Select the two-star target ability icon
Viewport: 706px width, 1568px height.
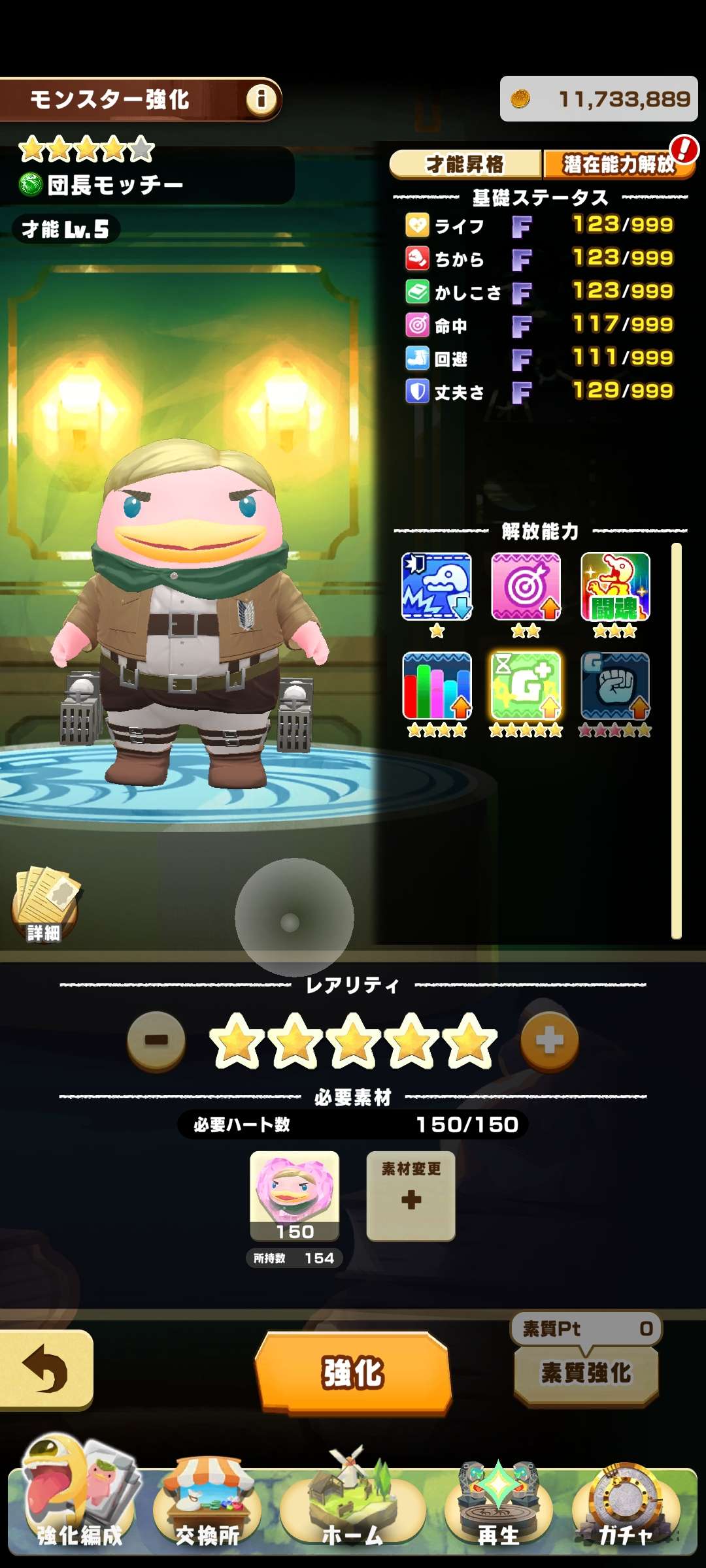[526, 587]
